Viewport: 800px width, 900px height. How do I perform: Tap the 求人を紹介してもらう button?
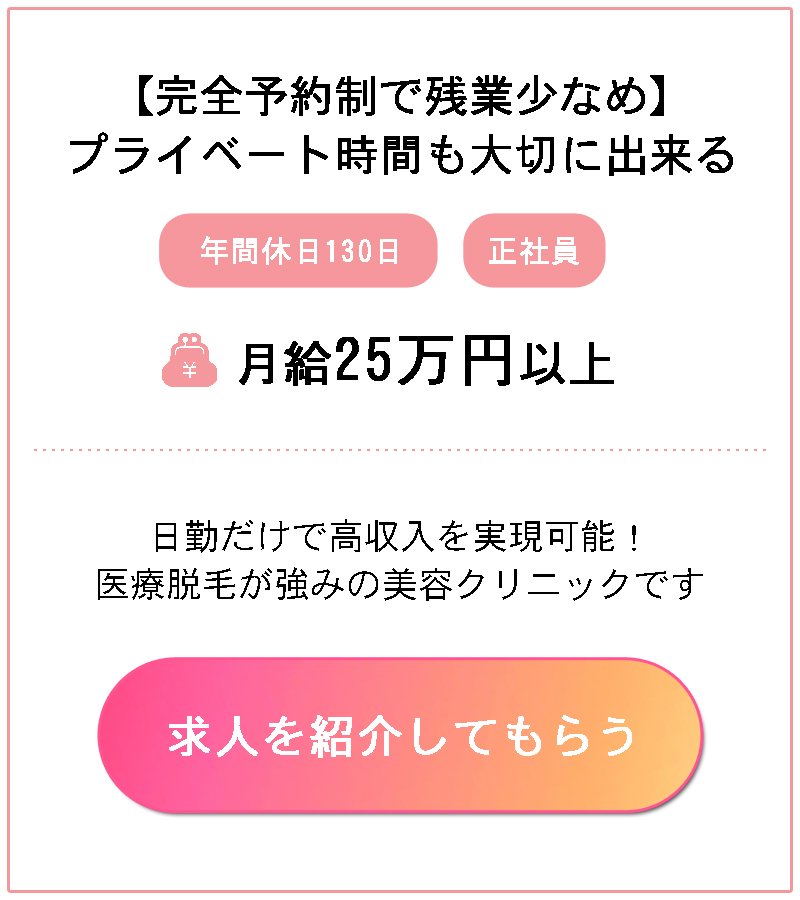tap(400, 735)
